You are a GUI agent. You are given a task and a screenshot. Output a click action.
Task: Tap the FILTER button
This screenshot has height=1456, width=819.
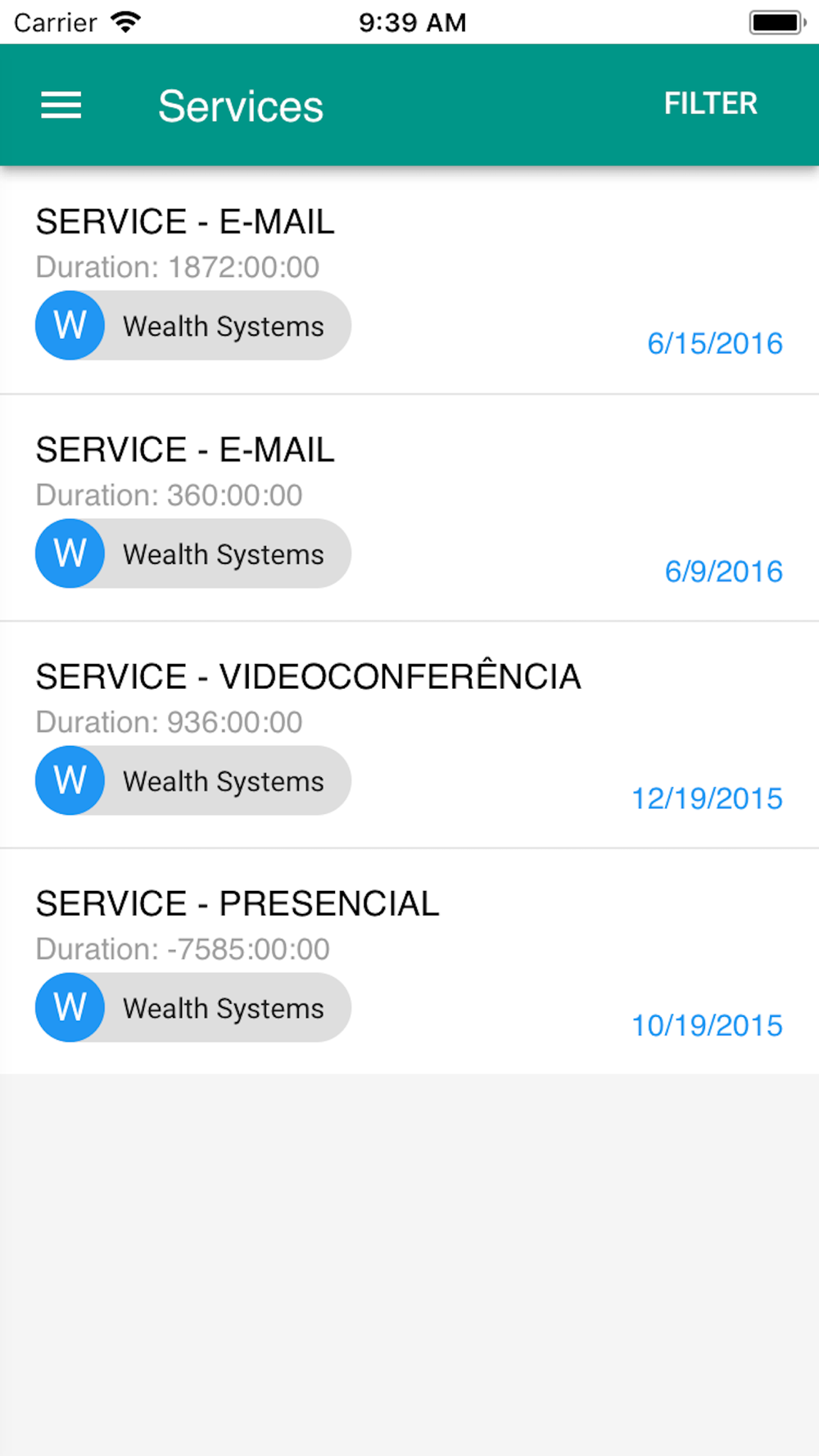pyautogui.click(x=710, y=104)
